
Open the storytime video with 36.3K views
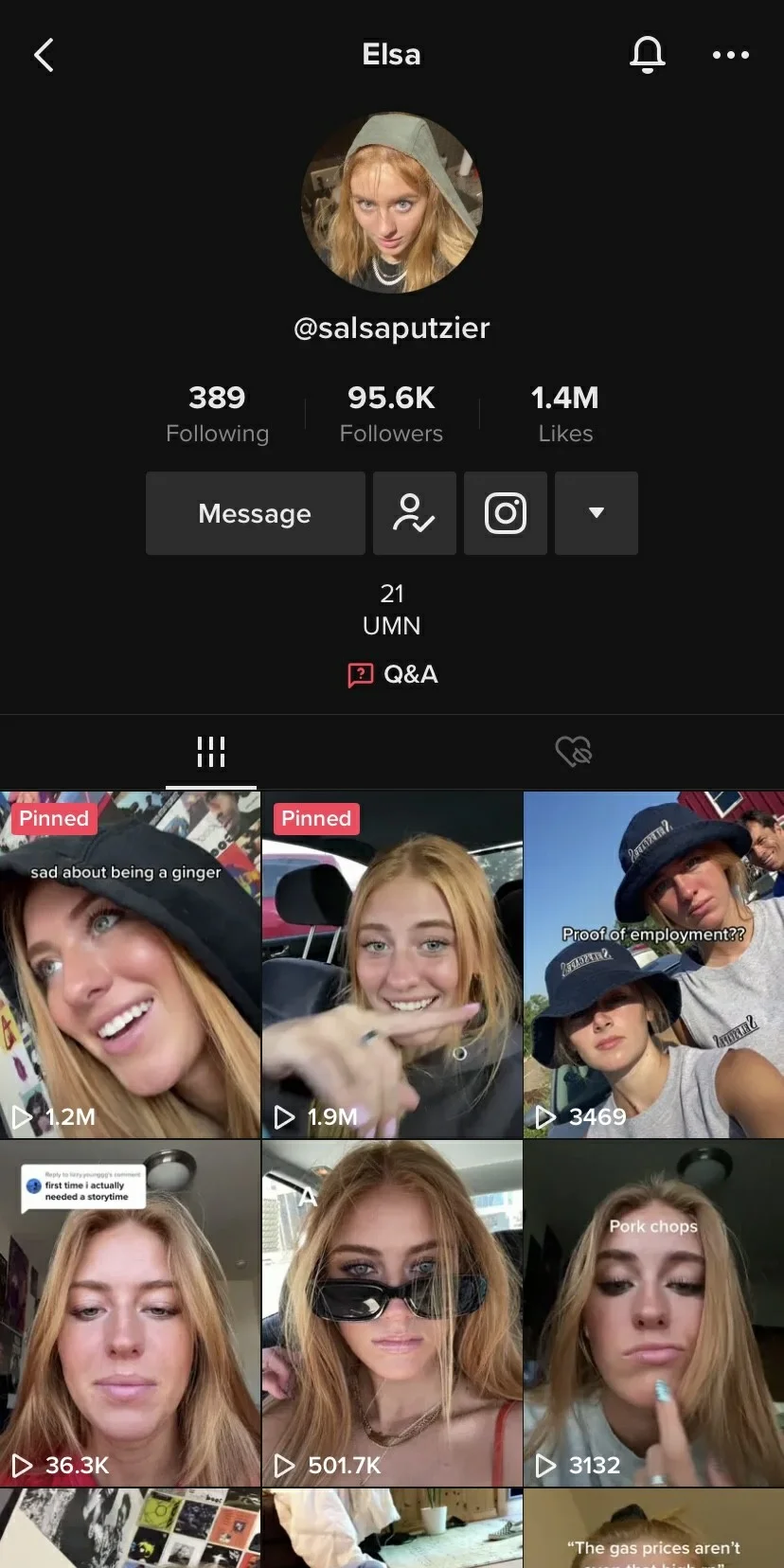130,1313
